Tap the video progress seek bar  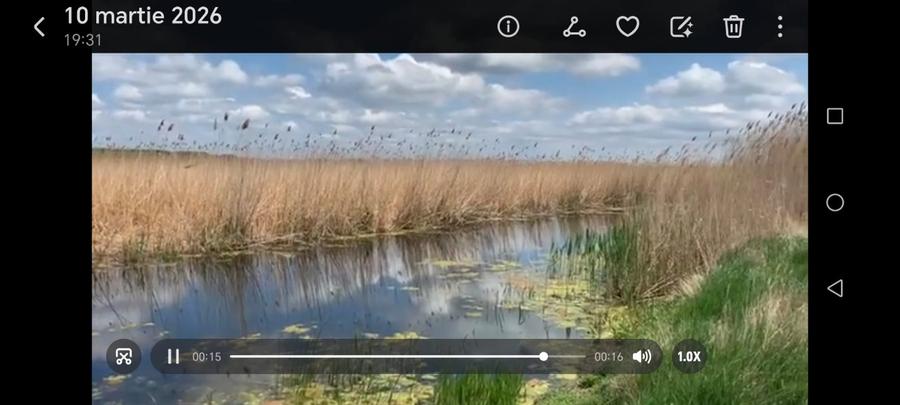pyautogui.click(x=400, y=356)
